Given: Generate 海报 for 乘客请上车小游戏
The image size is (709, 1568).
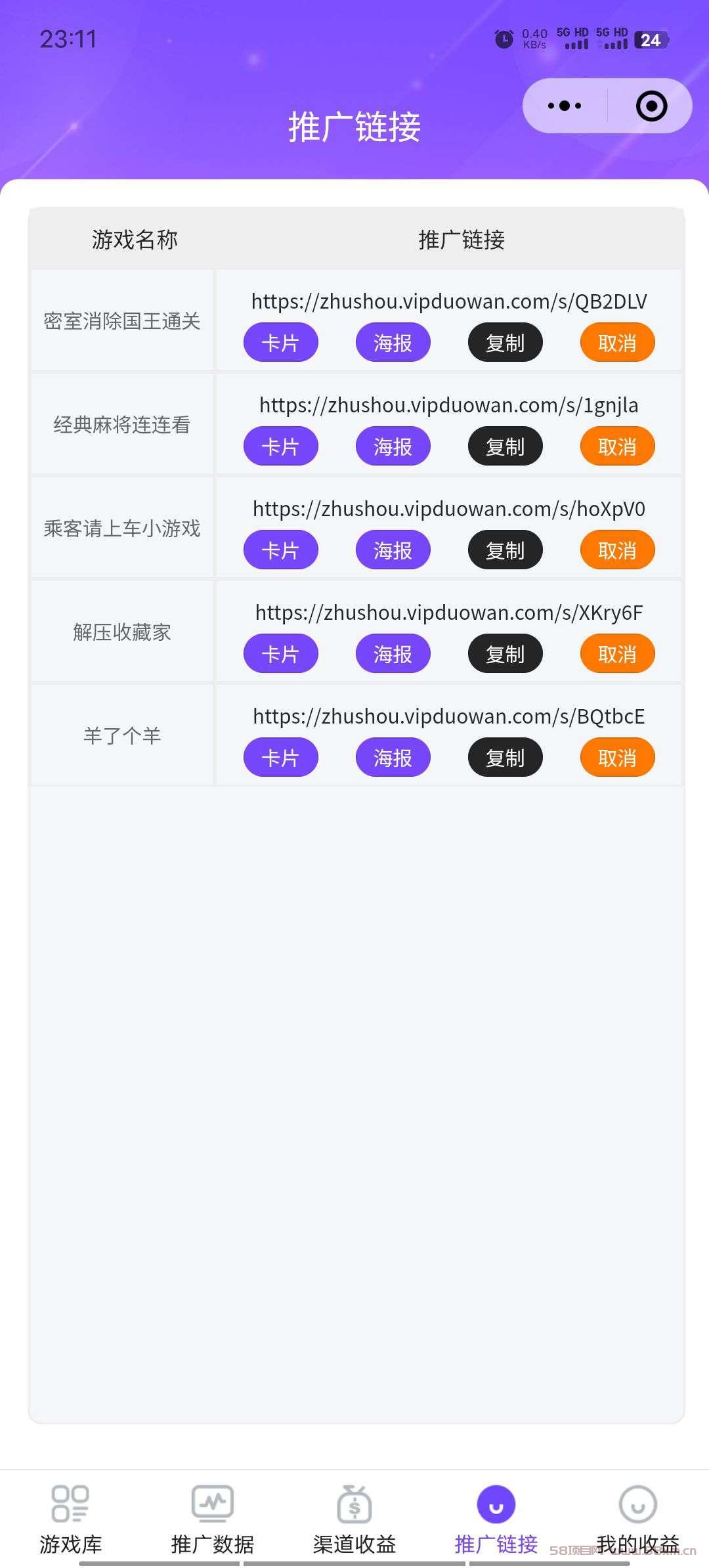Looking at the screenshot, I should pos(393,550).
